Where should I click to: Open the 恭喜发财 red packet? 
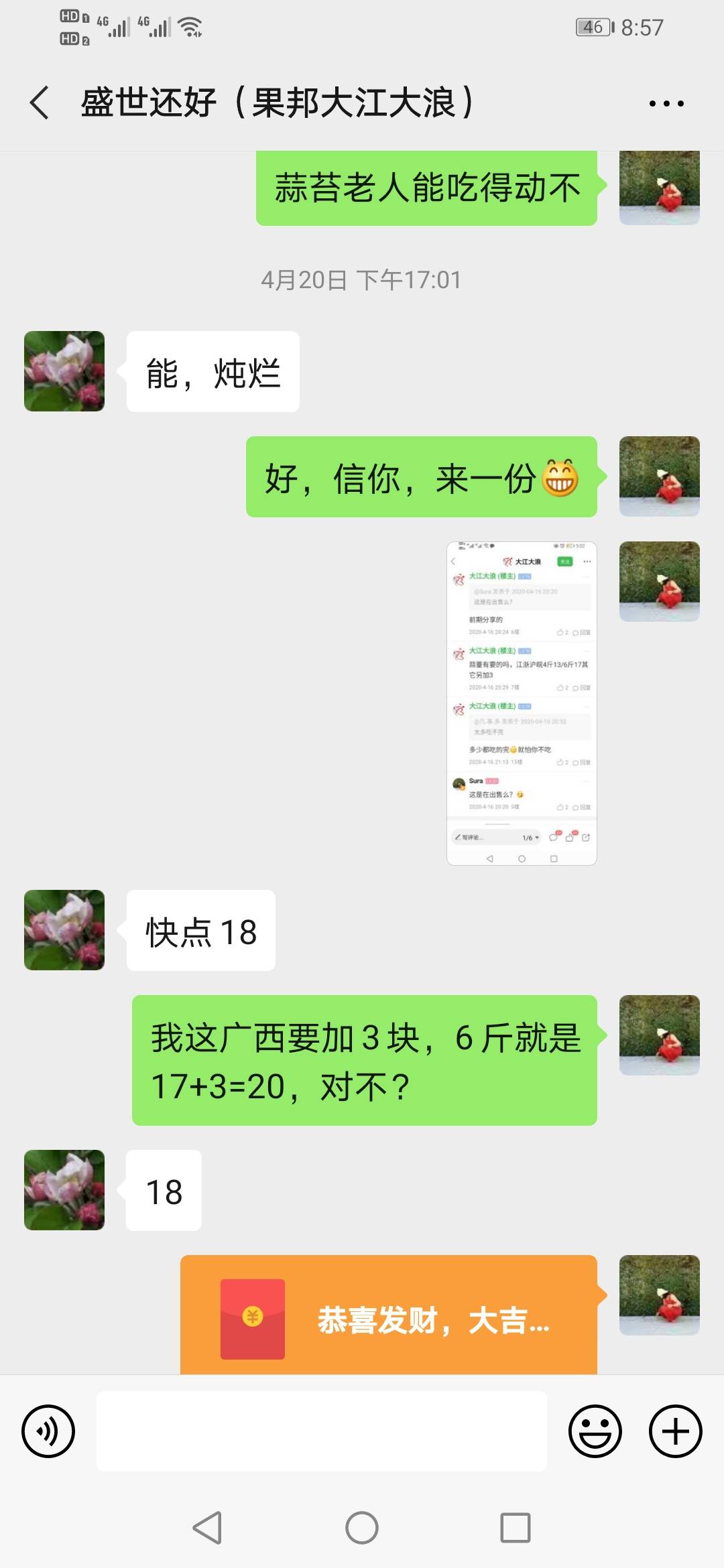[x=389, y=1317]
